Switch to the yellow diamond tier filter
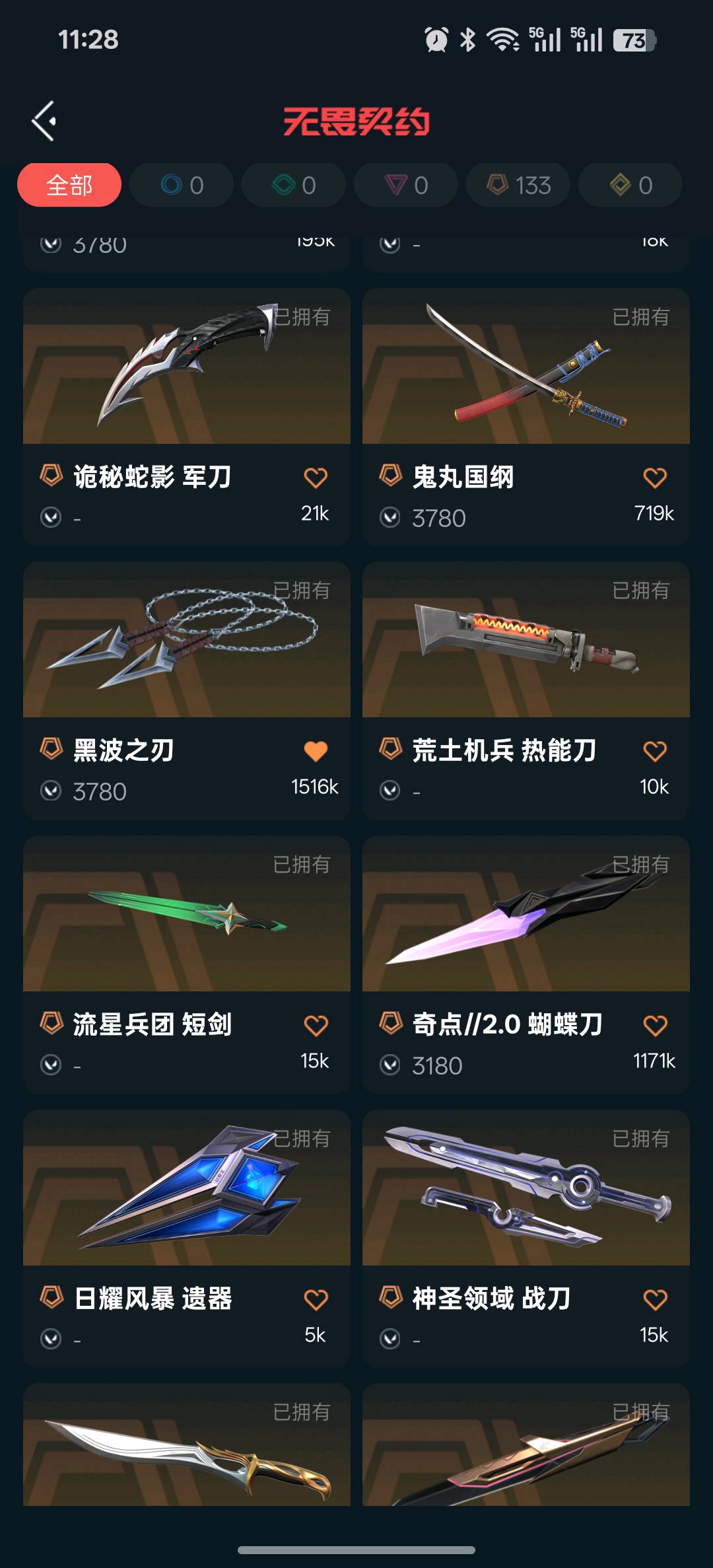 630,185
